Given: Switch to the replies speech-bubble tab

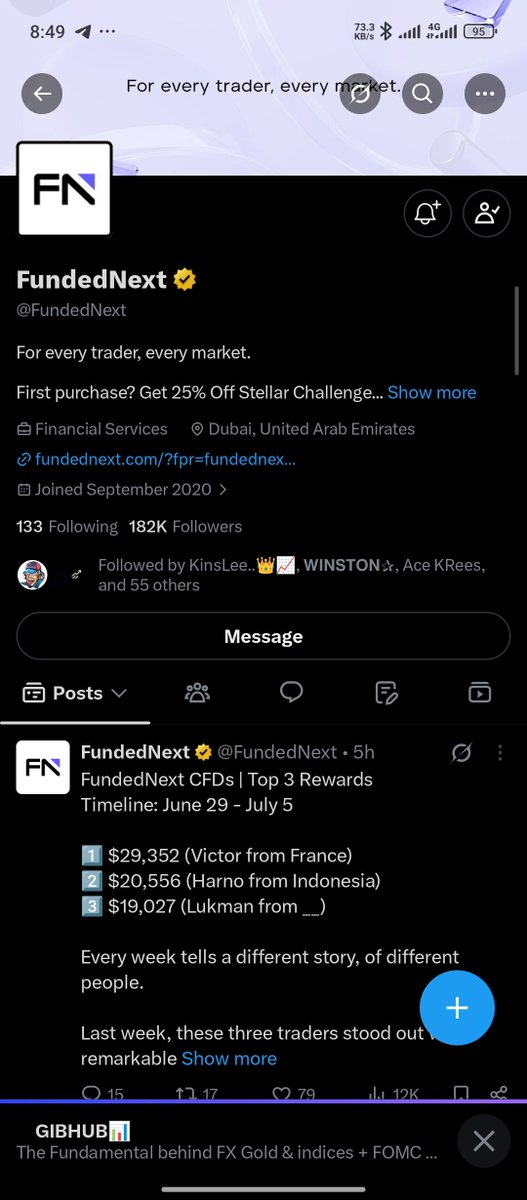Looking at the screenshot, I should tap(291, 692).
